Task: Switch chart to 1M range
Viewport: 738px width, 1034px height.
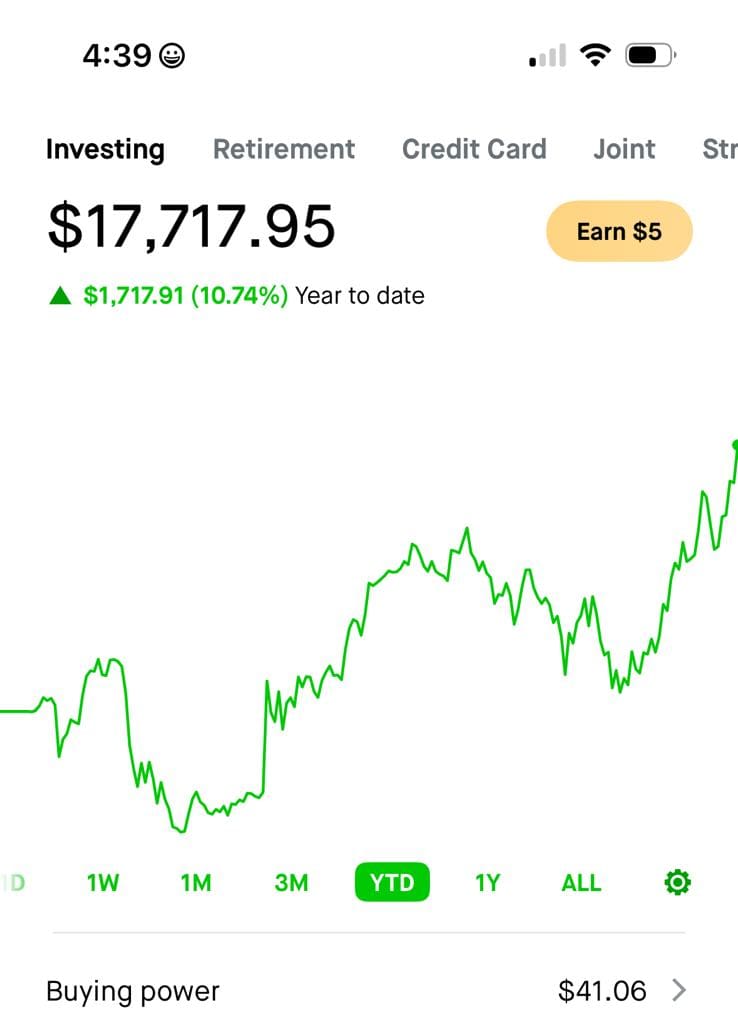Action: [x=197, y=882]
